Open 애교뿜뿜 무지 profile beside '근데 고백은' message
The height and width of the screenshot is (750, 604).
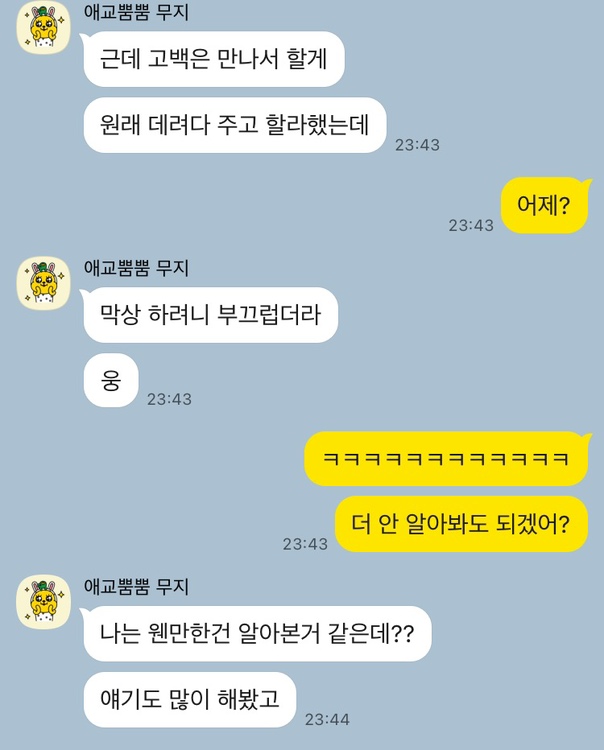(x=43, y=28)
